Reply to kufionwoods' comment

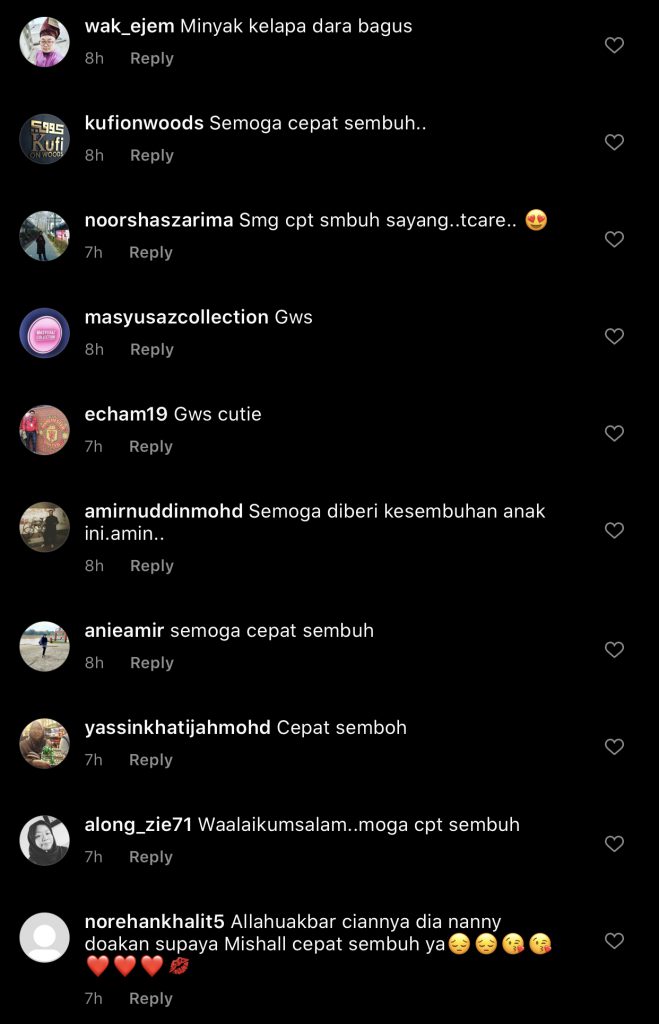[152, 155]
